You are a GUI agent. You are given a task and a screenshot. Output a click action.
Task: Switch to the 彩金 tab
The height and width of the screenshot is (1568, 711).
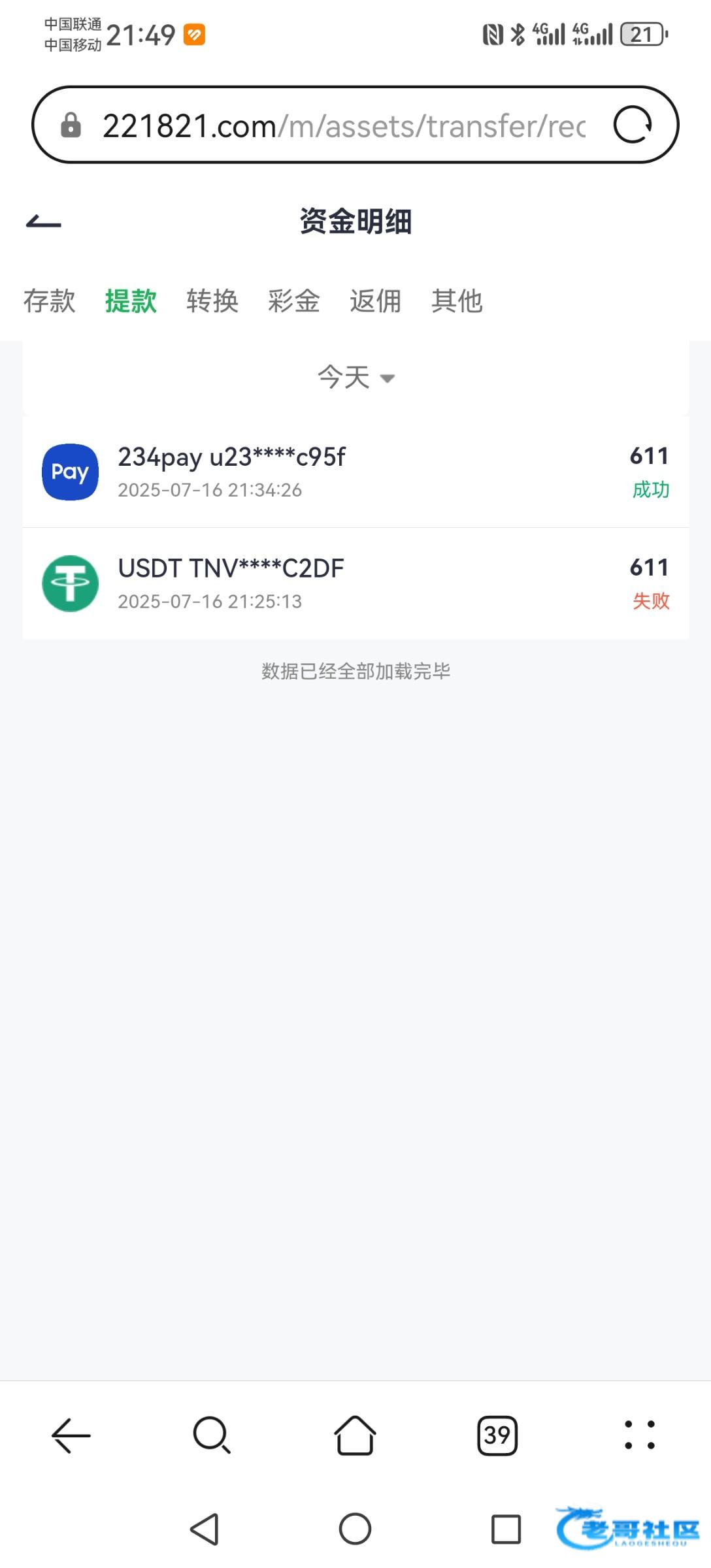294,301
